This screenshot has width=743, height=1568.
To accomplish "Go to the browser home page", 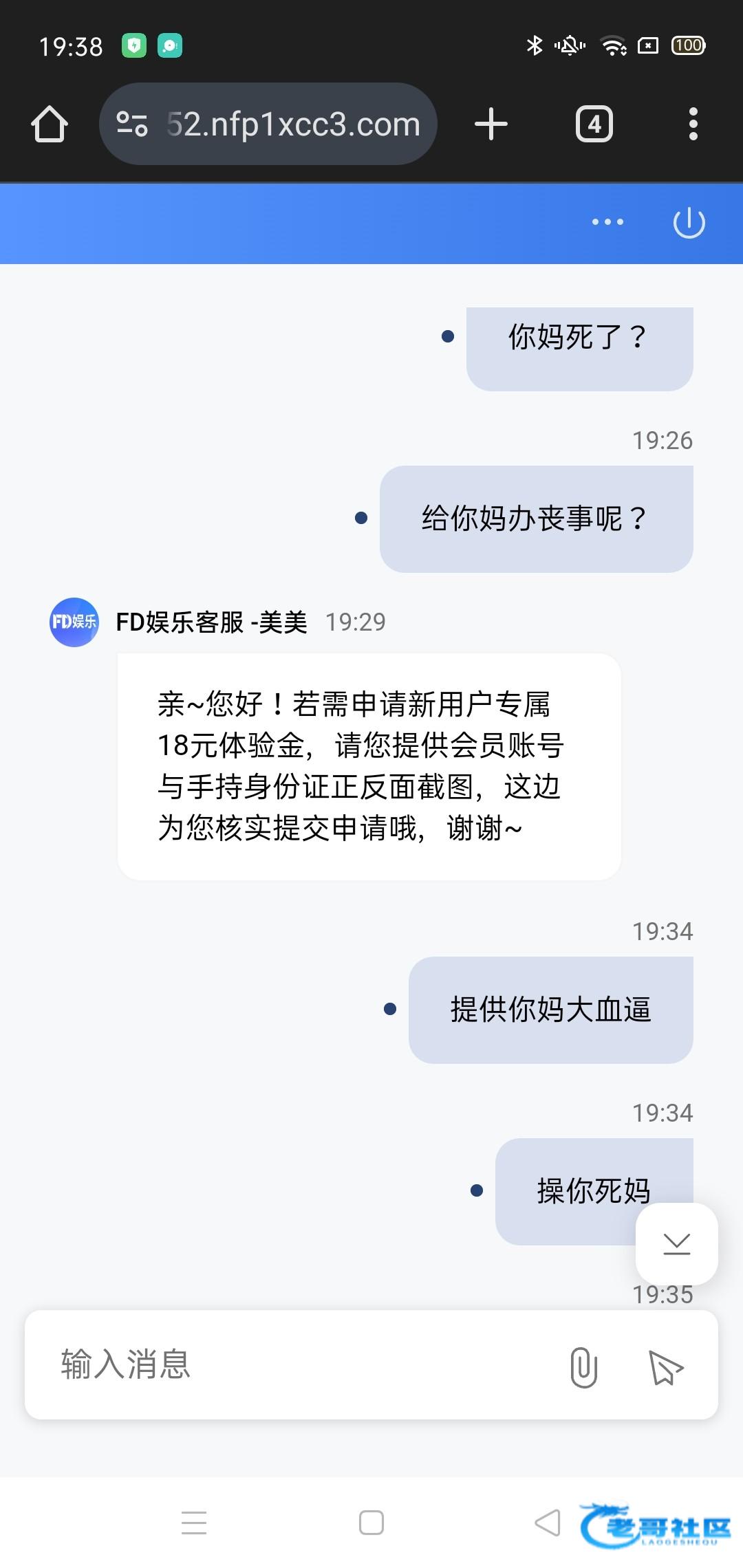I will pyautogui.click(x=50, y=124).
